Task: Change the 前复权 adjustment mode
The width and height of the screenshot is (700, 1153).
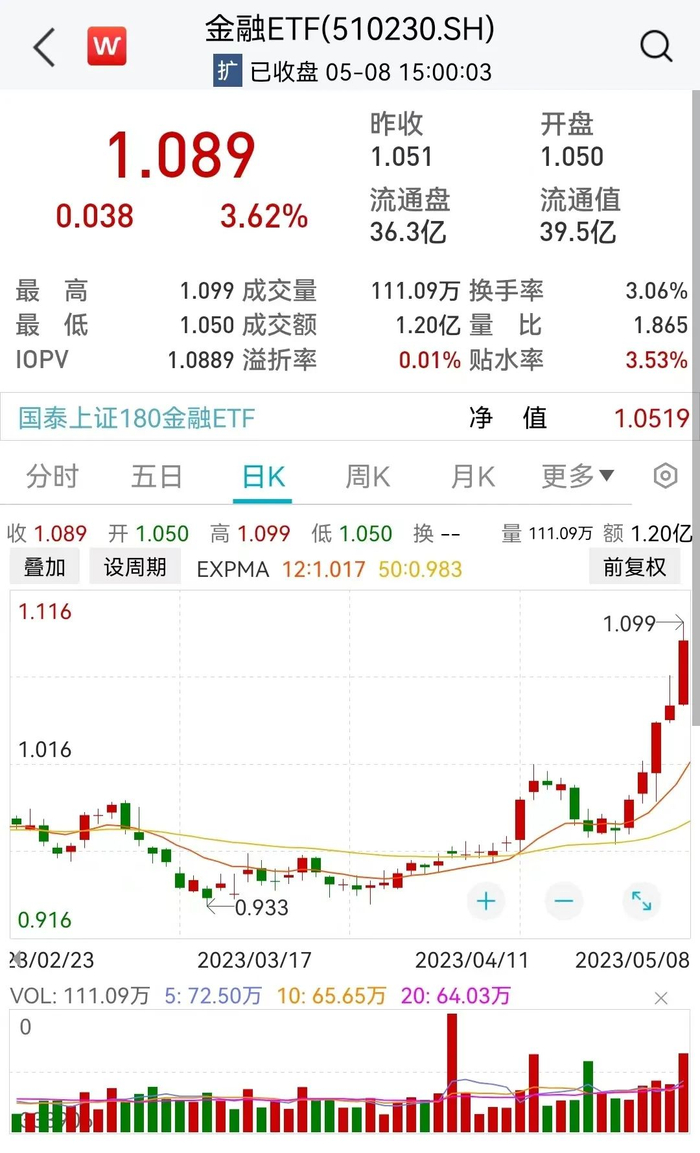Action: 634,568
